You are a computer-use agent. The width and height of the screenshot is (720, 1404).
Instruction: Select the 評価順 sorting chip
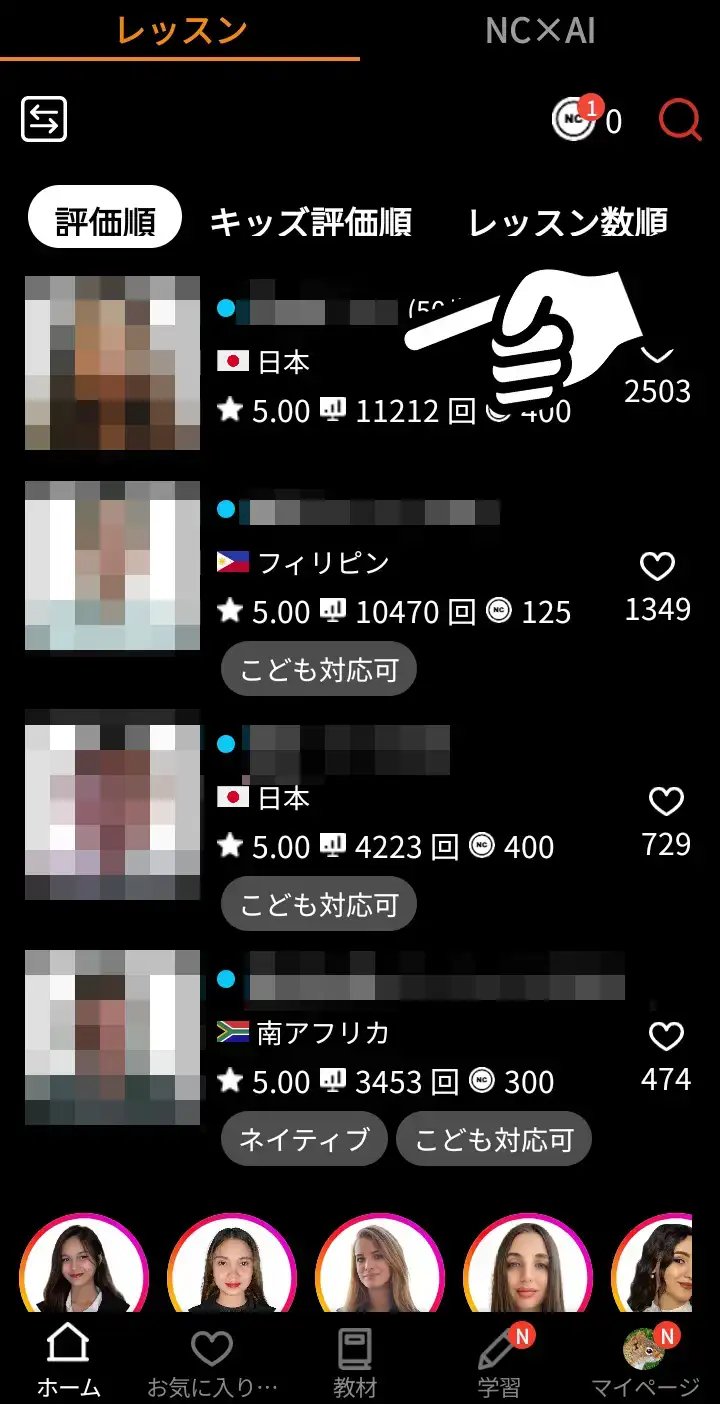pos(105,221)
